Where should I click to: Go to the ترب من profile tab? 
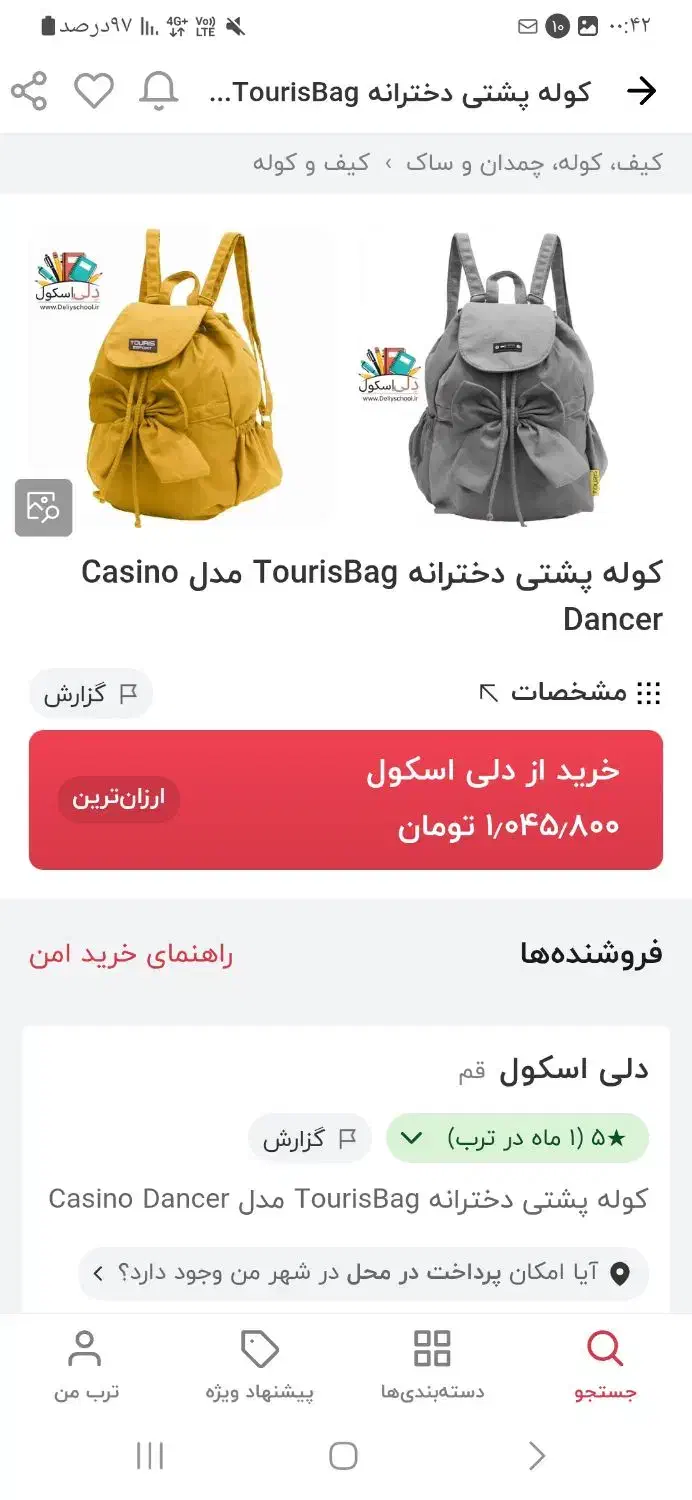pyautogui.click(x=86, y=1365)
